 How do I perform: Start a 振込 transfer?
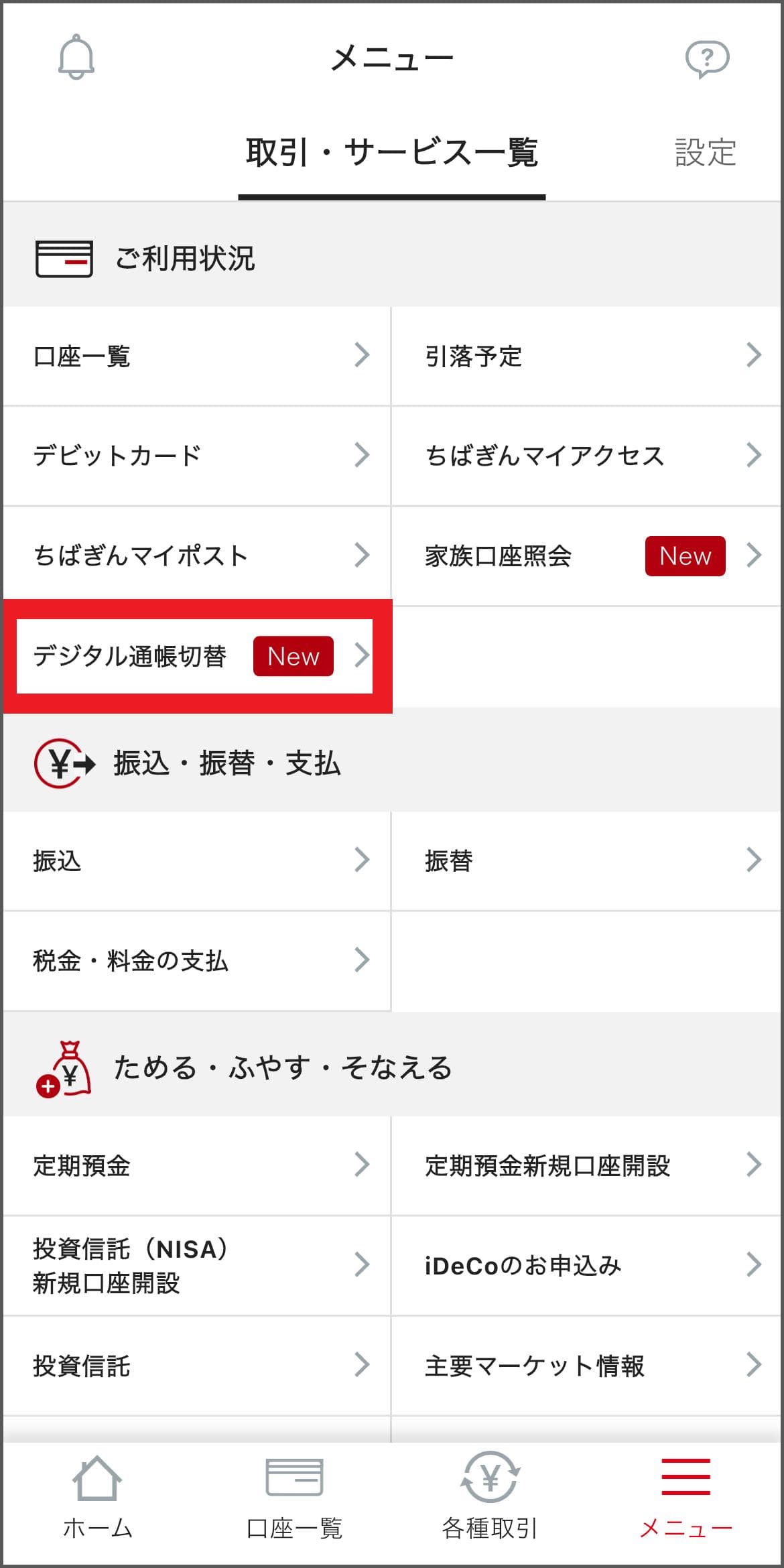197,860
